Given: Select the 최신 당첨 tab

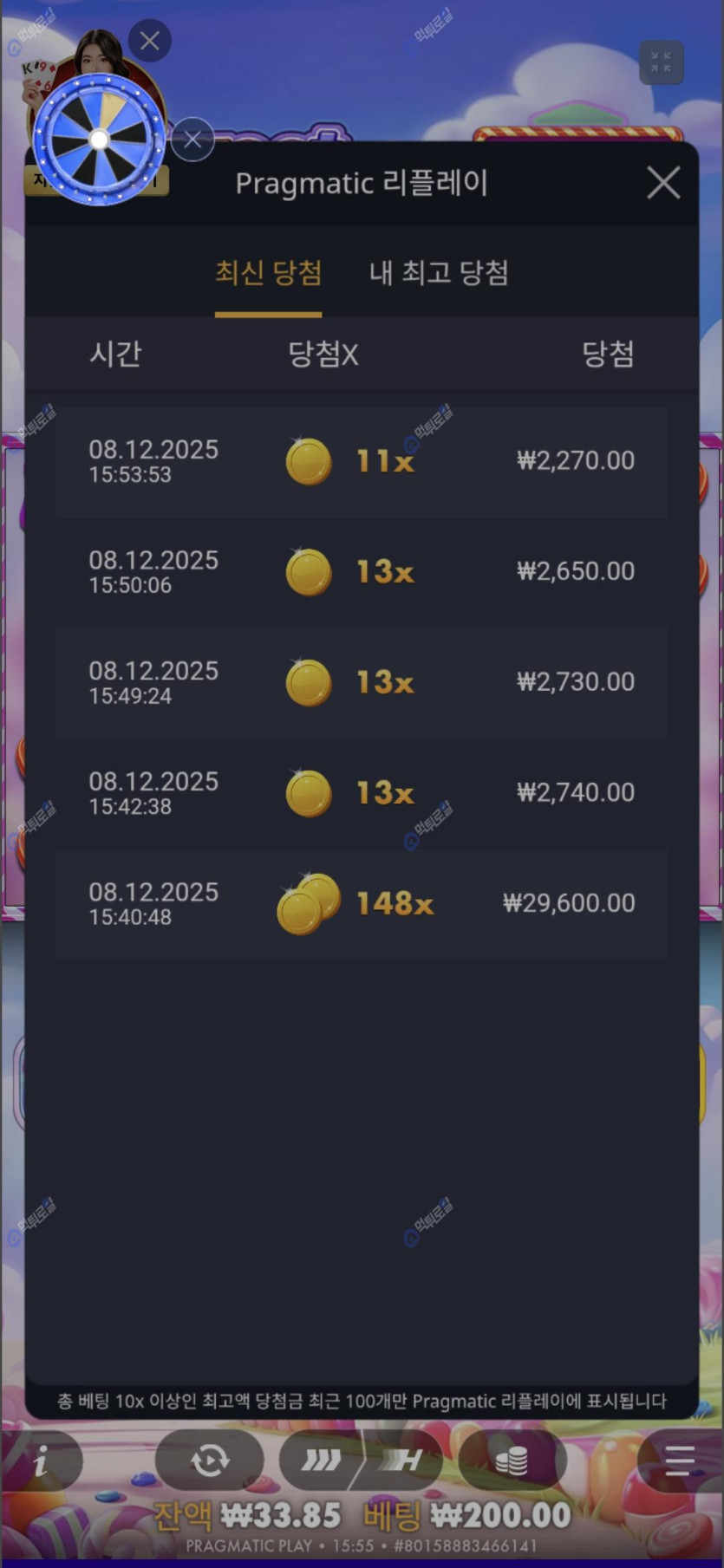Looking at the screenshot, I should coord(268,273).
